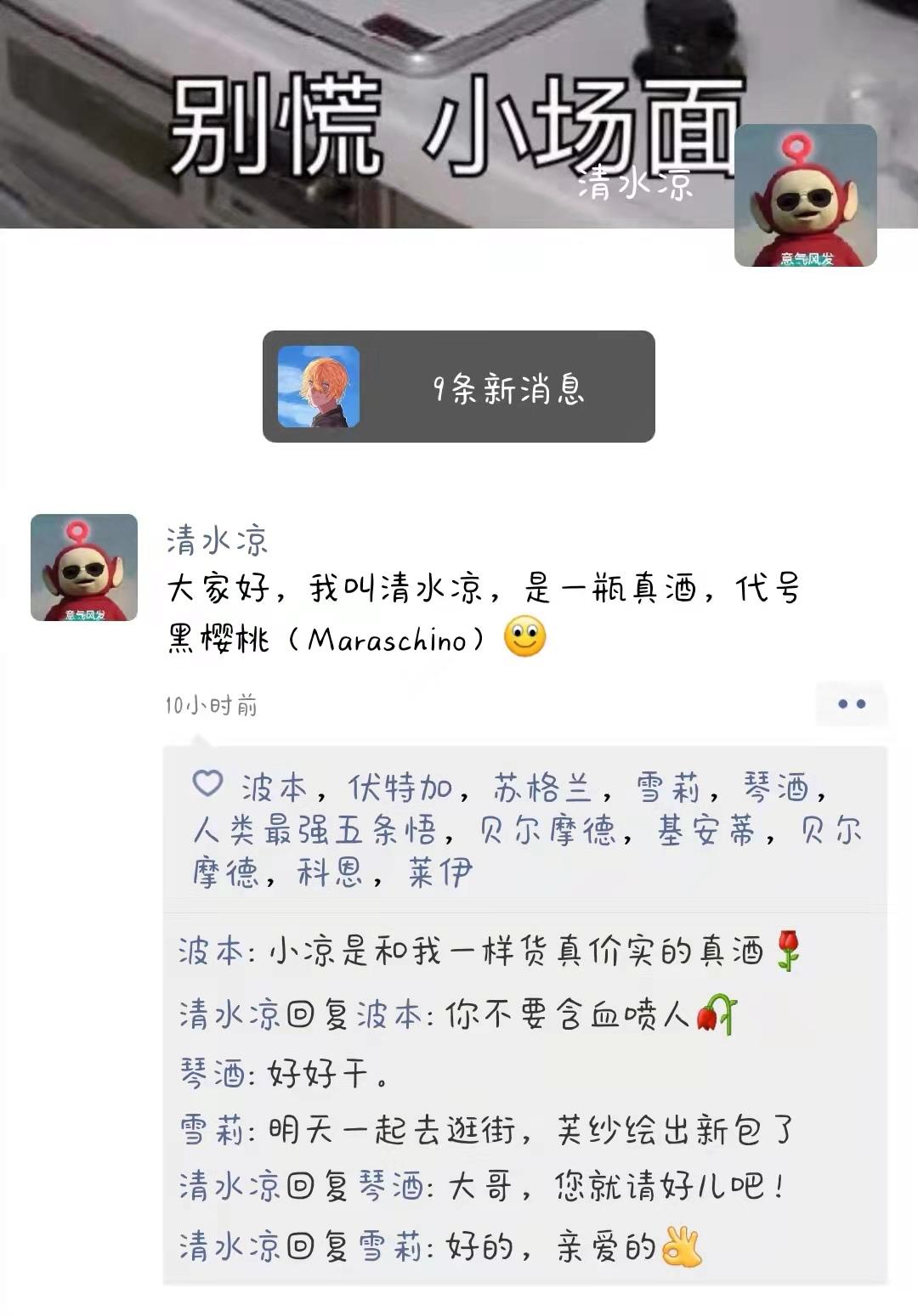Reply to 雪莉's comment about 逛街
The height and width of the screenshot is (1316, 918).
pos(527,1130)
